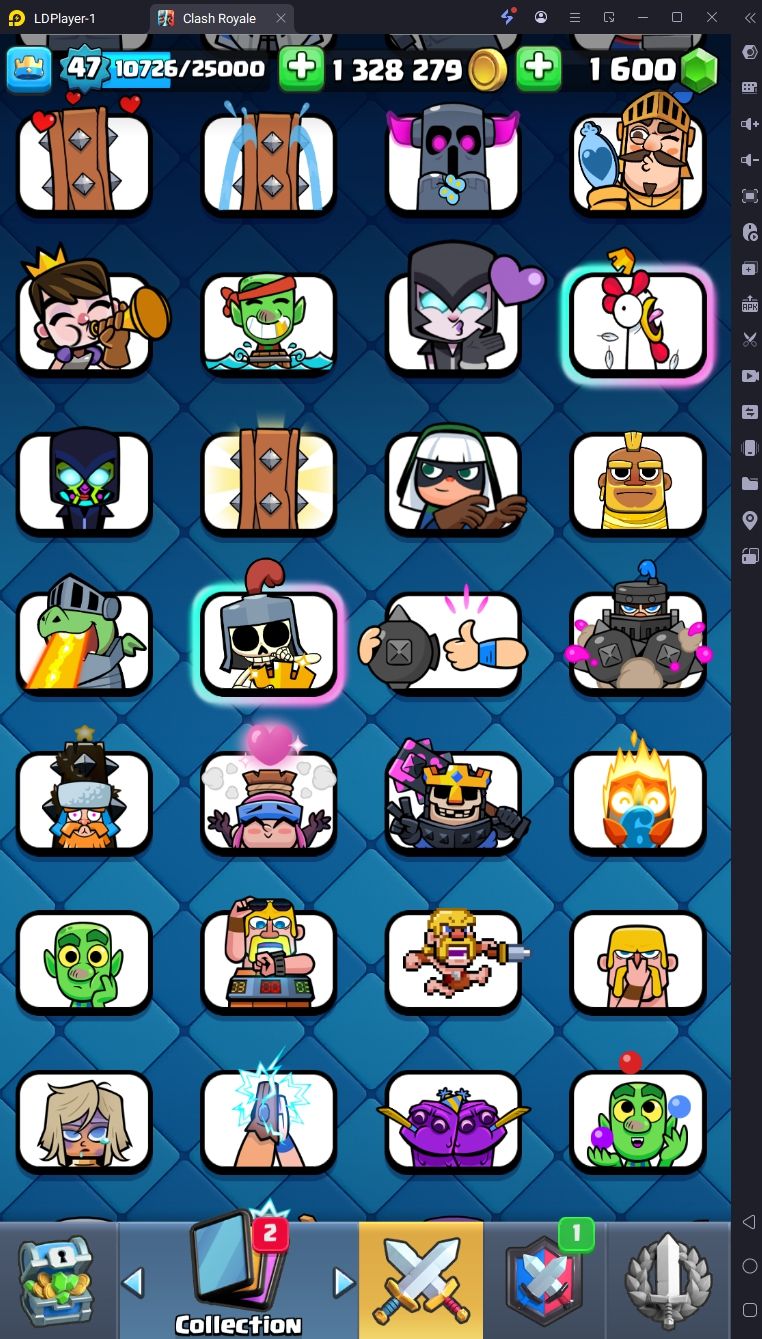Viewport: 762px width, 1339px height.
Task: Select the fire-breathing dragon knight emote
Action: [85, 641]
